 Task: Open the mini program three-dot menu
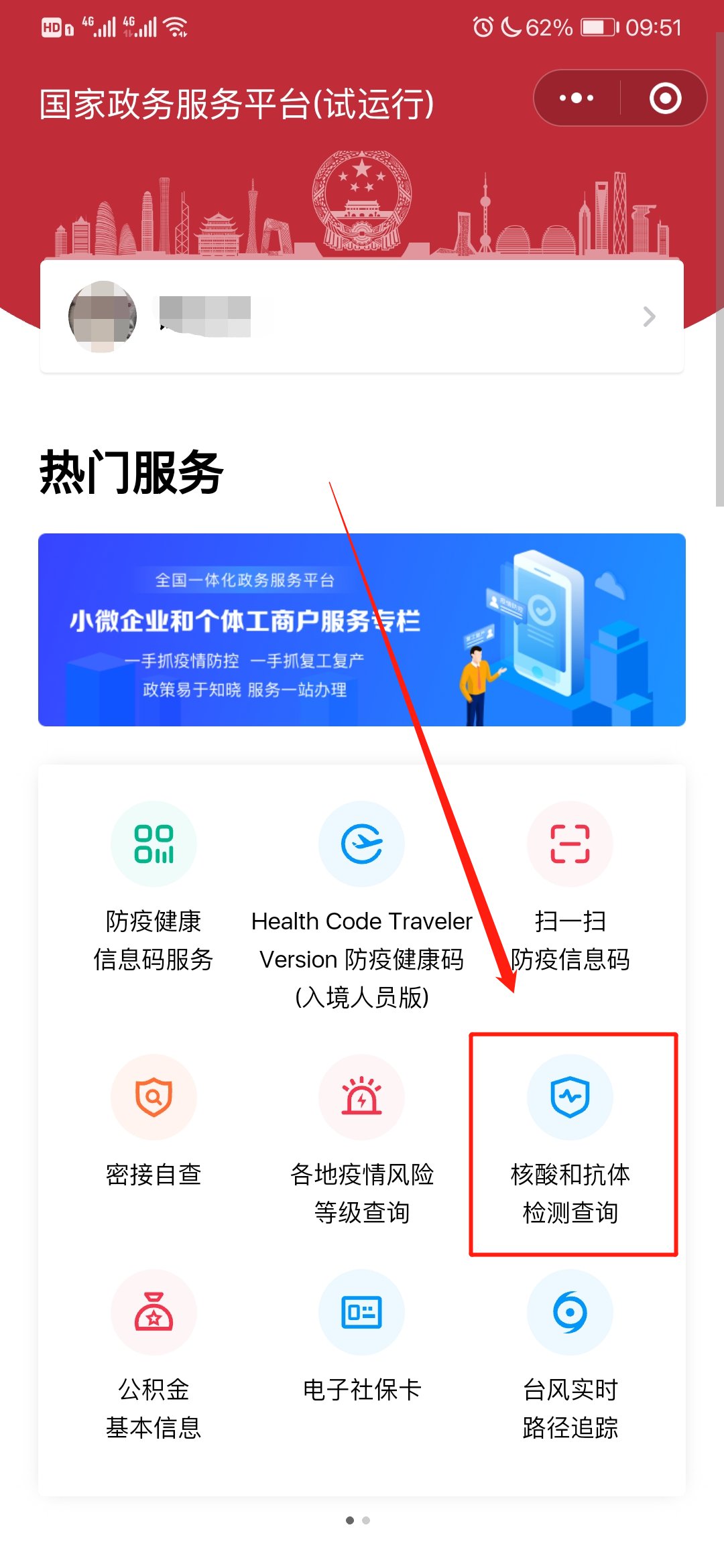click(577, 98)
